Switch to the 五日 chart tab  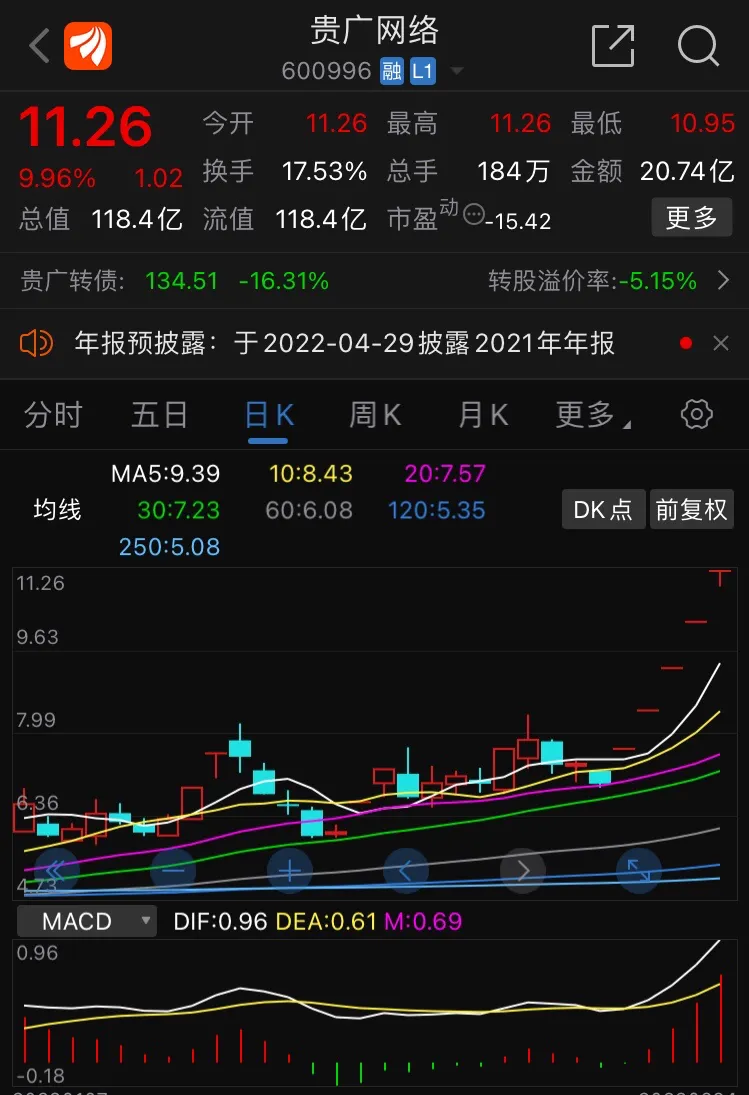coord(159,414)
